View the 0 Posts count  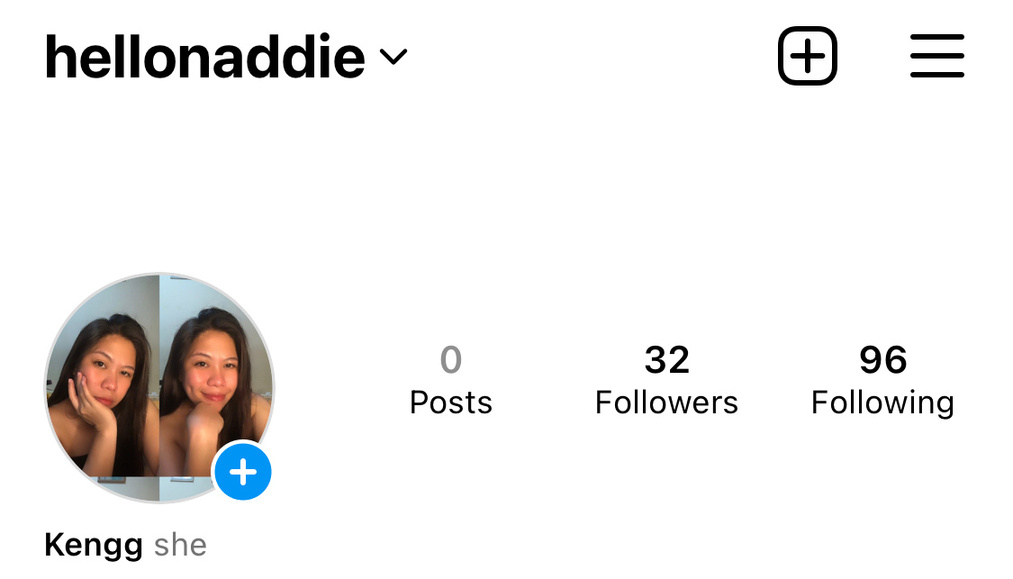(451, 380)
